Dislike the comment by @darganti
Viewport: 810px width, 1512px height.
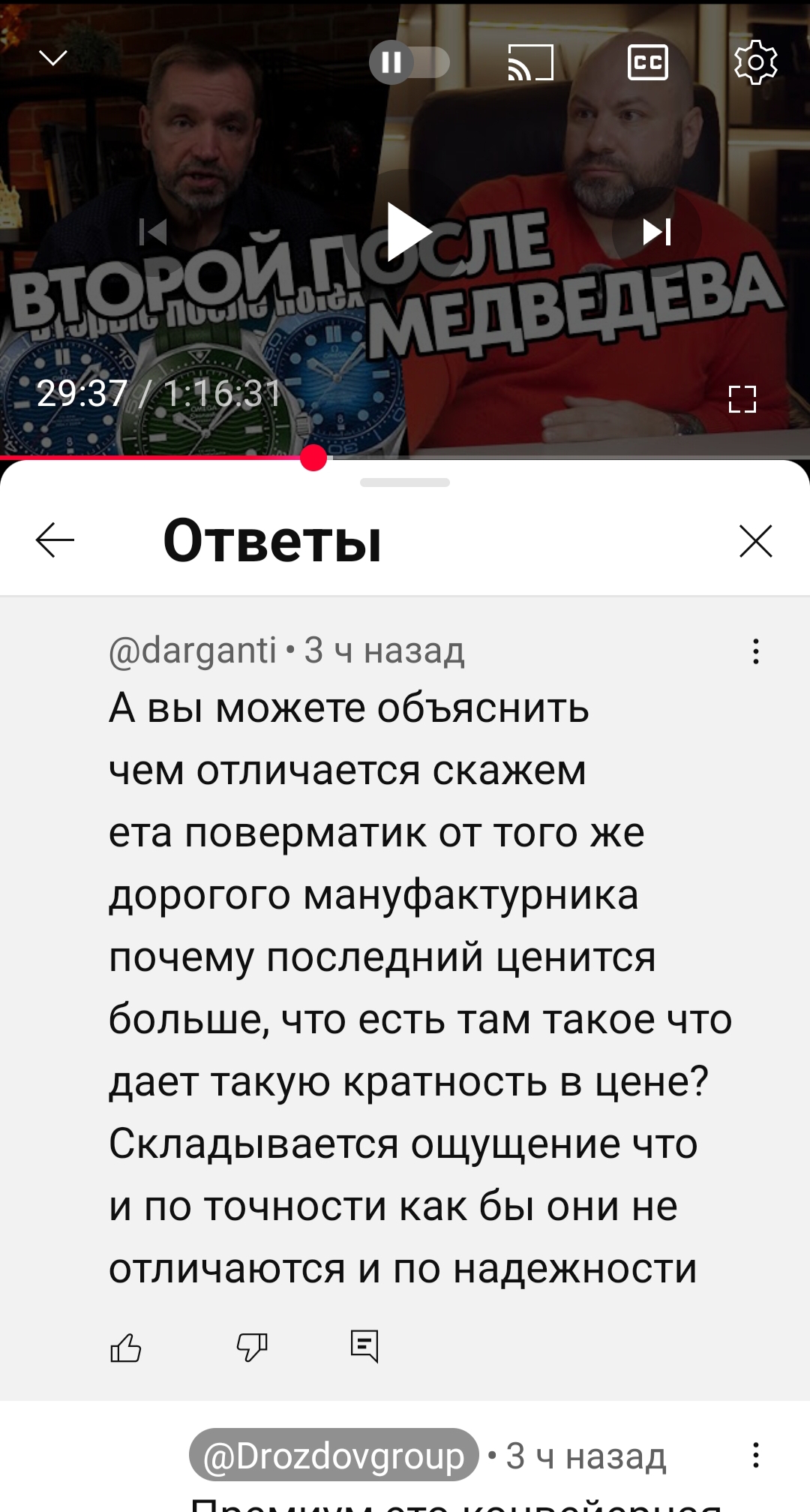click(x=252, y=1347)
